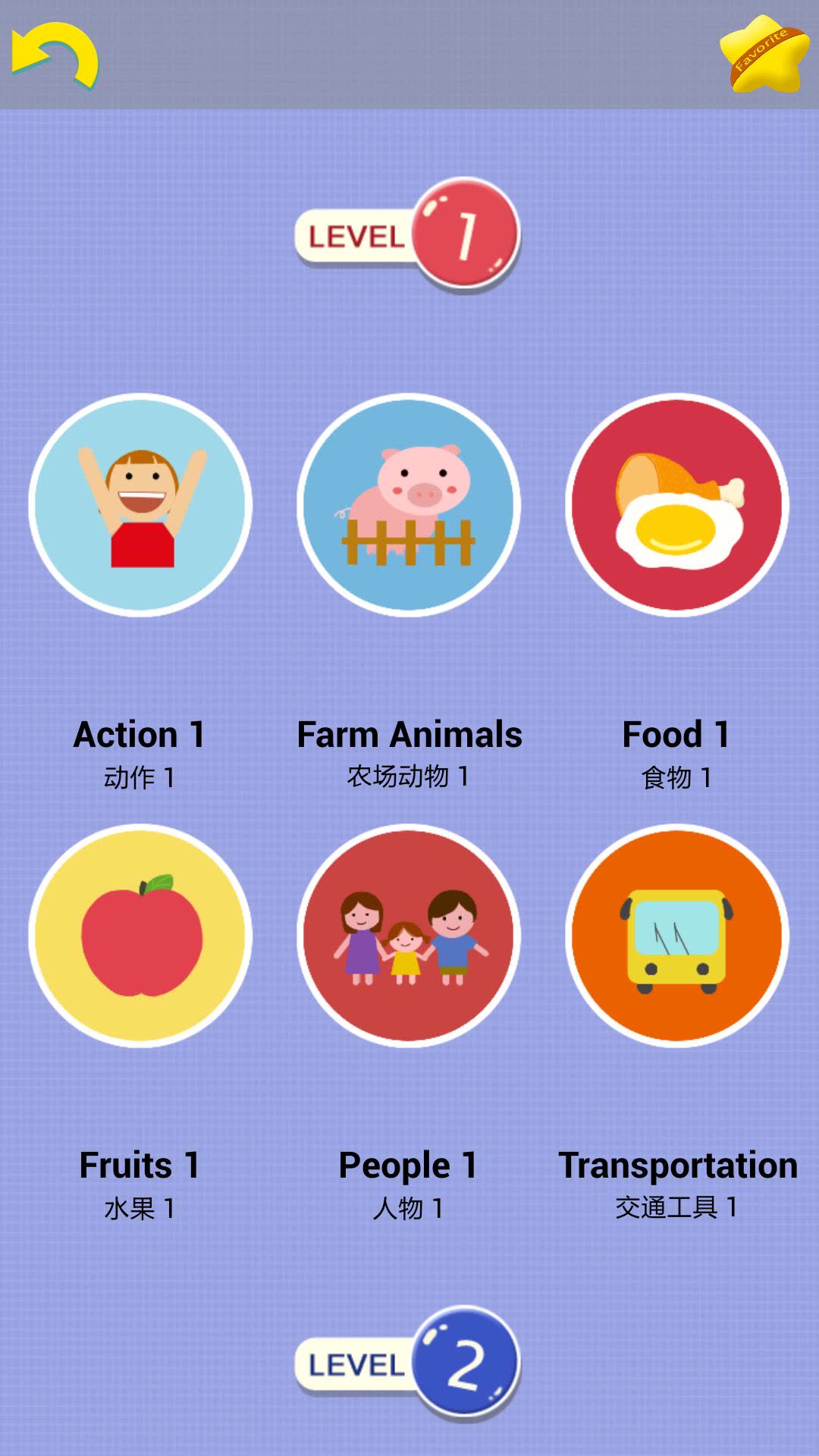Select the 水果 1 subtitle text

click(140, 1207)
